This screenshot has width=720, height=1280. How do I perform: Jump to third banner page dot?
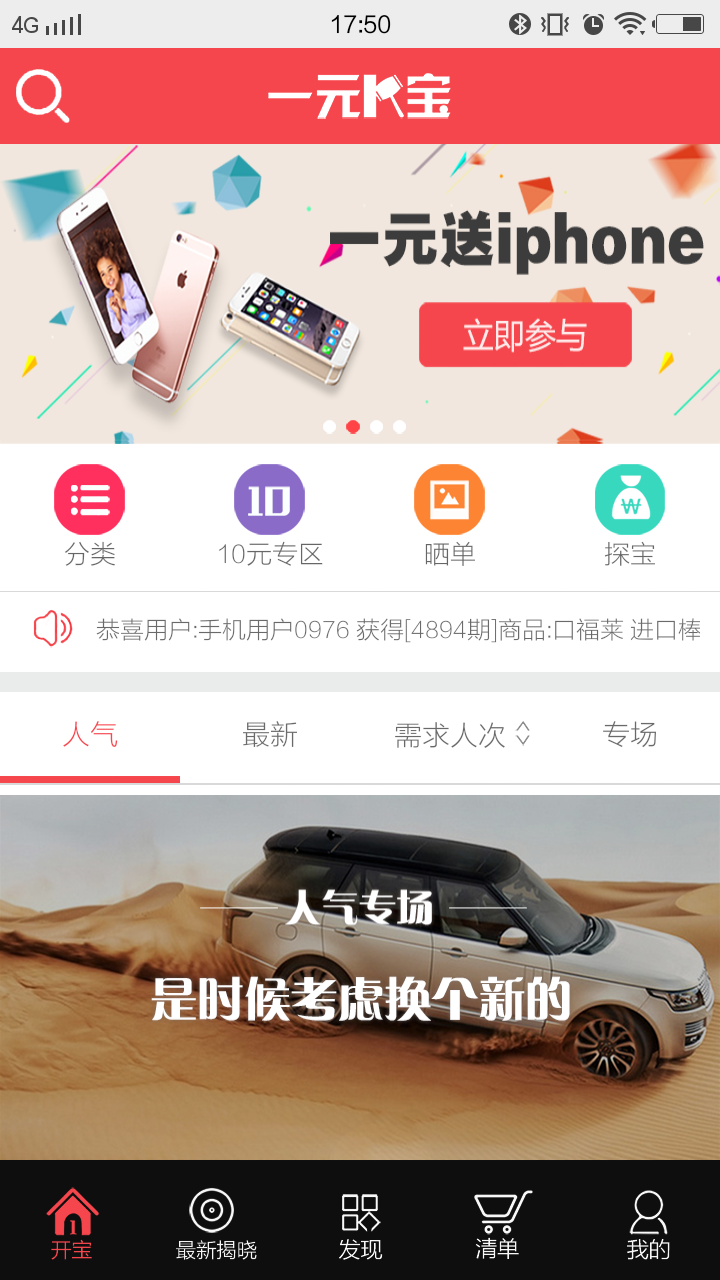coord(376,427)
